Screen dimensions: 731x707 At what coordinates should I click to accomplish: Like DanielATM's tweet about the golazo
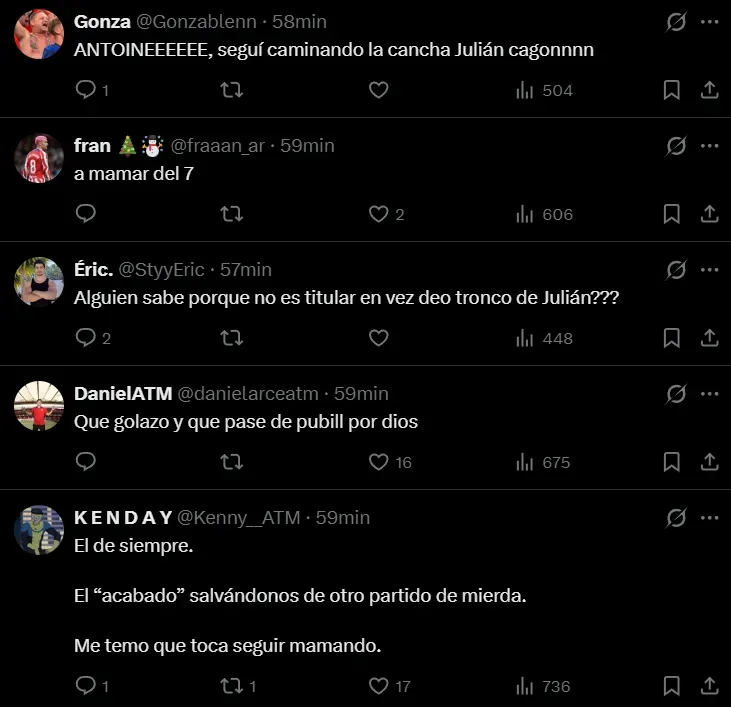click(378, 462)
